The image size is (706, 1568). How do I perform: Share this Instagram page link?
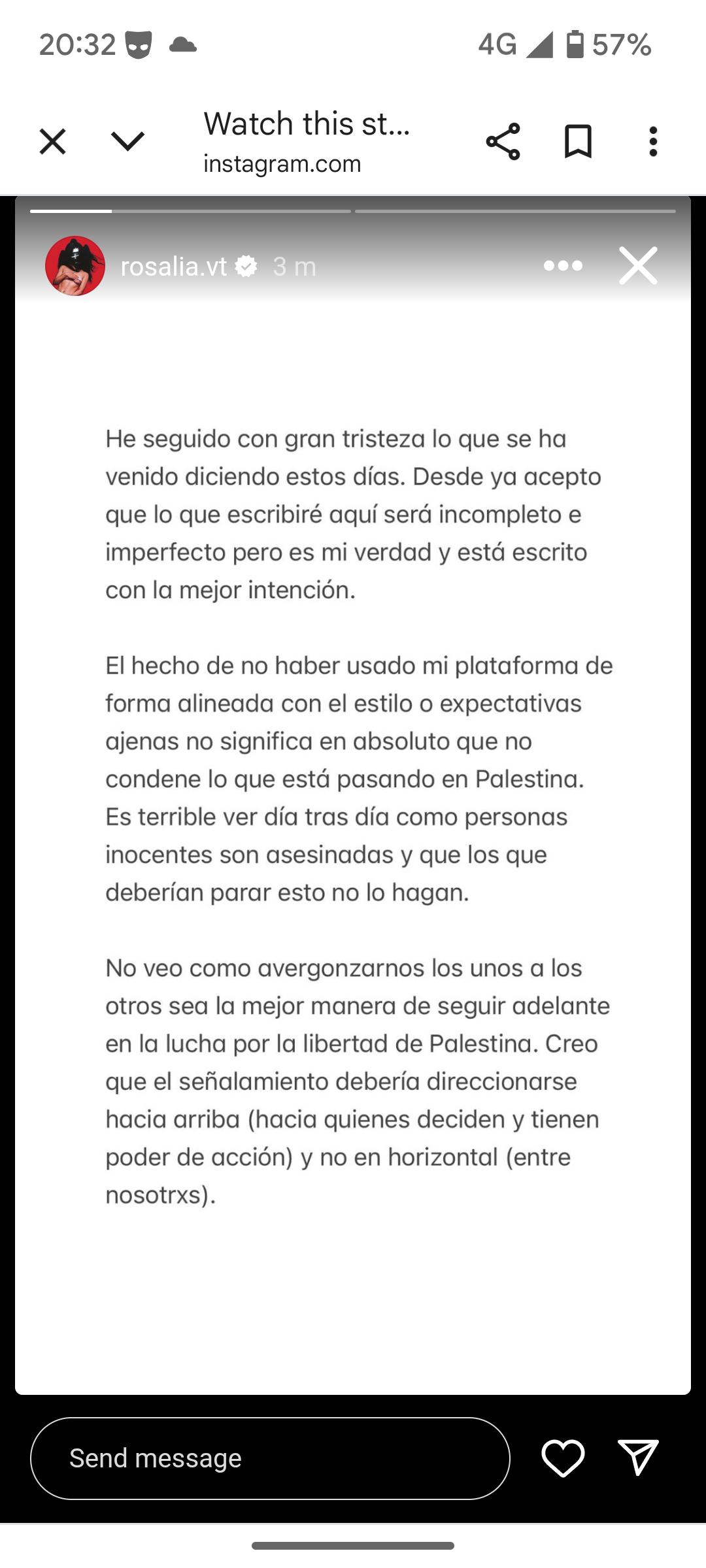pyautogui.click(x=503, y=141)
